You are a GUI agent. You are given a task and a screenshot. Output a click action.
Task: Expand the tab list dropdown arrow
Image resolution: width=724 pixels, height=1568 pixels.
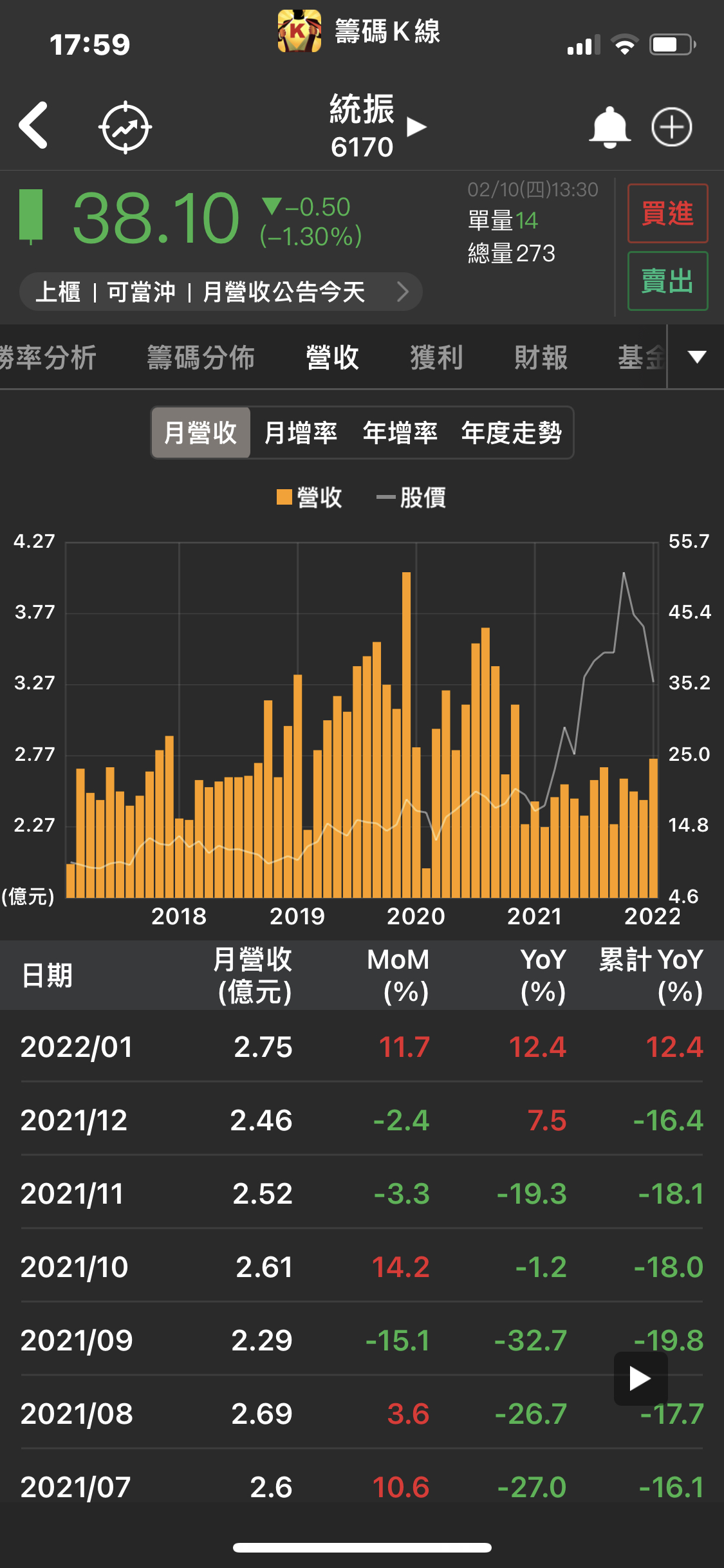click(697, 357)
